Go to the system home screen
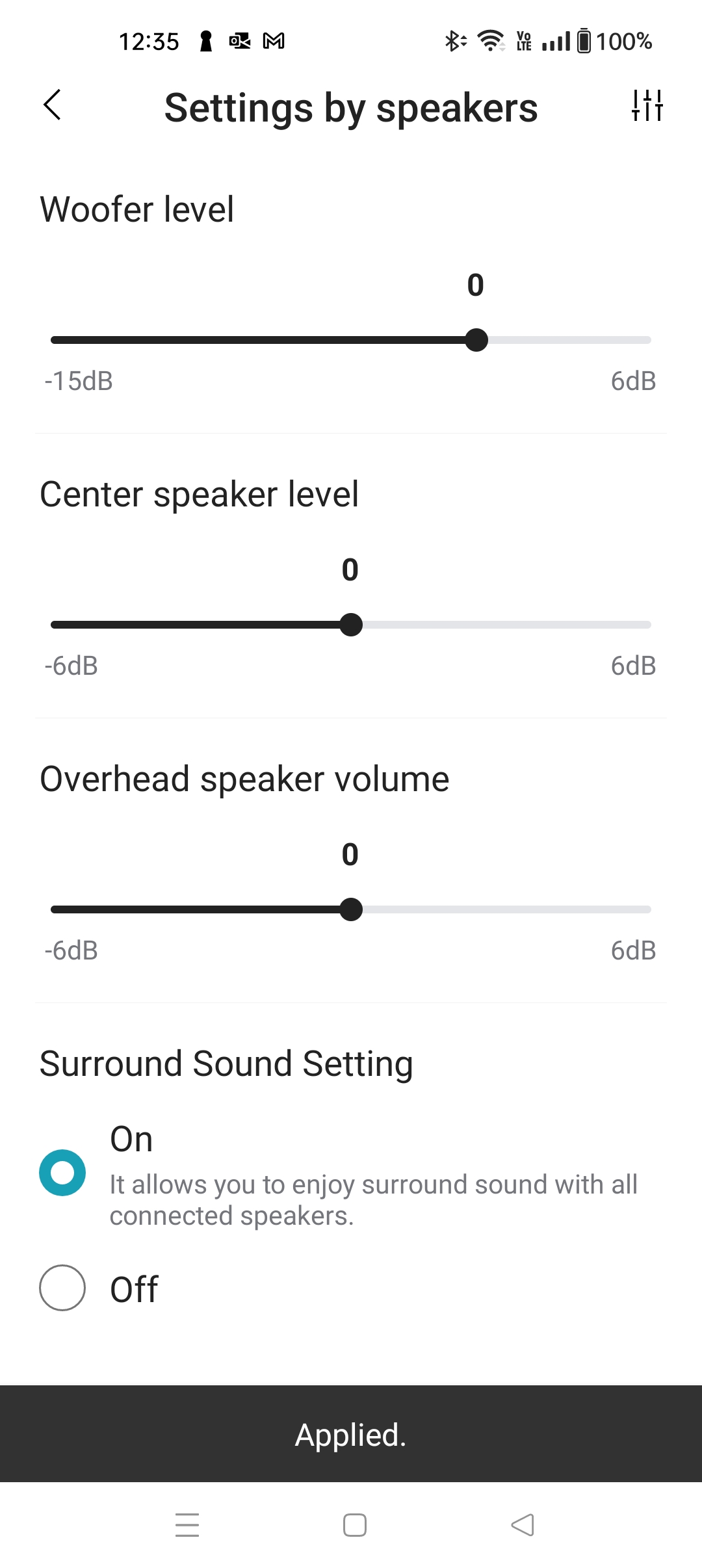Screen dimensions: 702x1568 point(355,1525)
